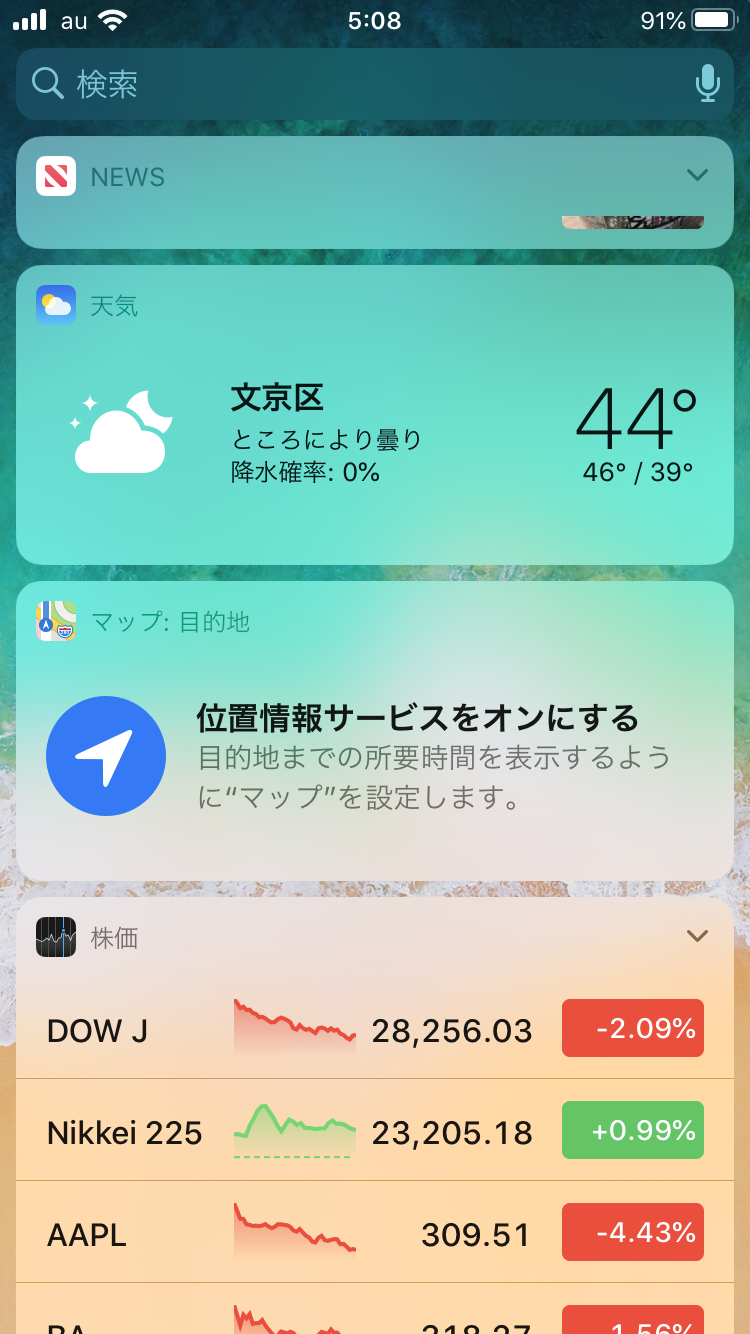750x1334 pixels.
Task: Open the news article thumbnail
Action: tap(632, 222)
